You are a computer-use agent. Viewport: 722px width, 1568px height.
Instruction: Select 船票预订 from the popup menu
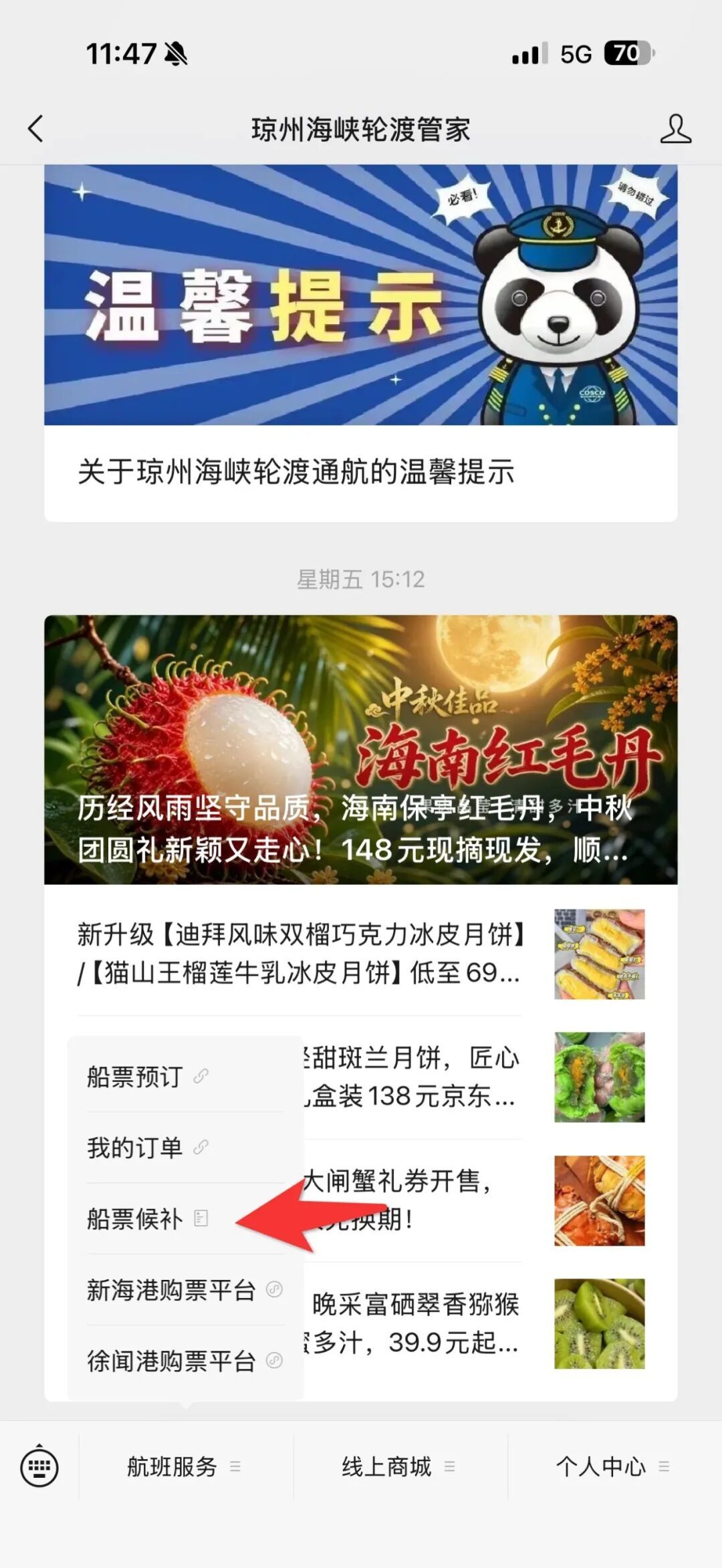[x=186, y=1076]
